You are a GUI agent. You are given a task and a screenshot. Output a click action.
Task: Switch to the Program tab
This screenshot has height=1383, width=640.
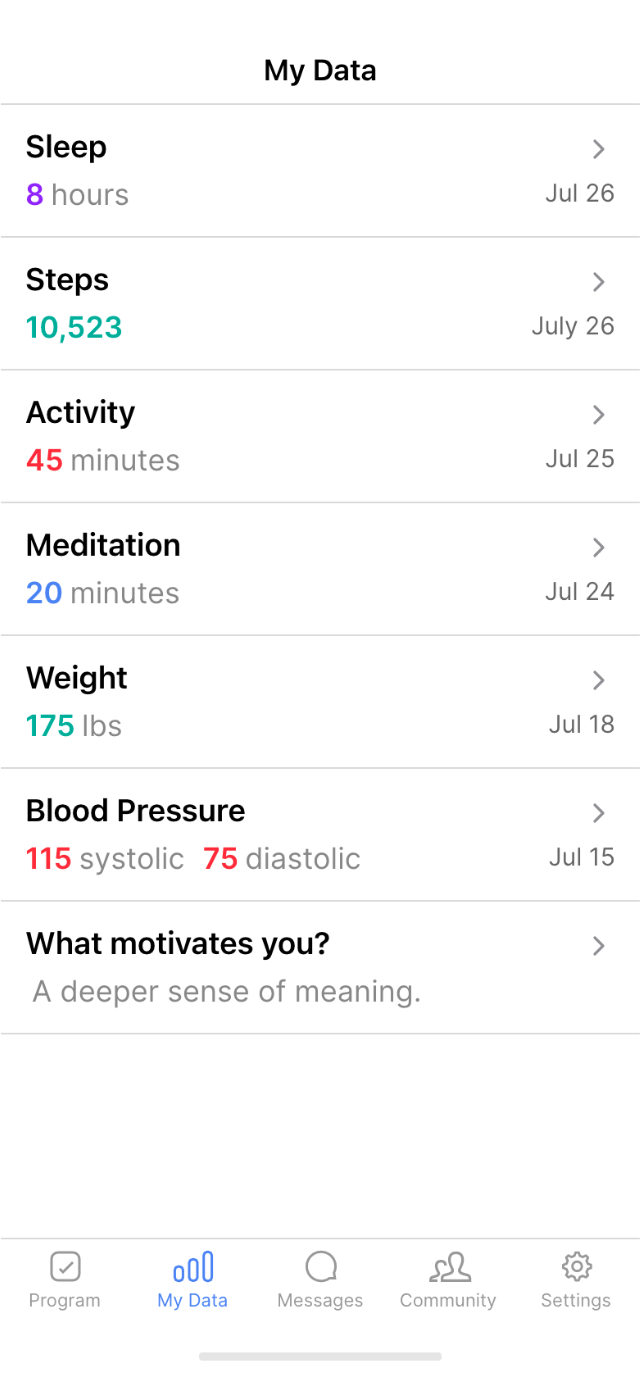coord(65,1280)
